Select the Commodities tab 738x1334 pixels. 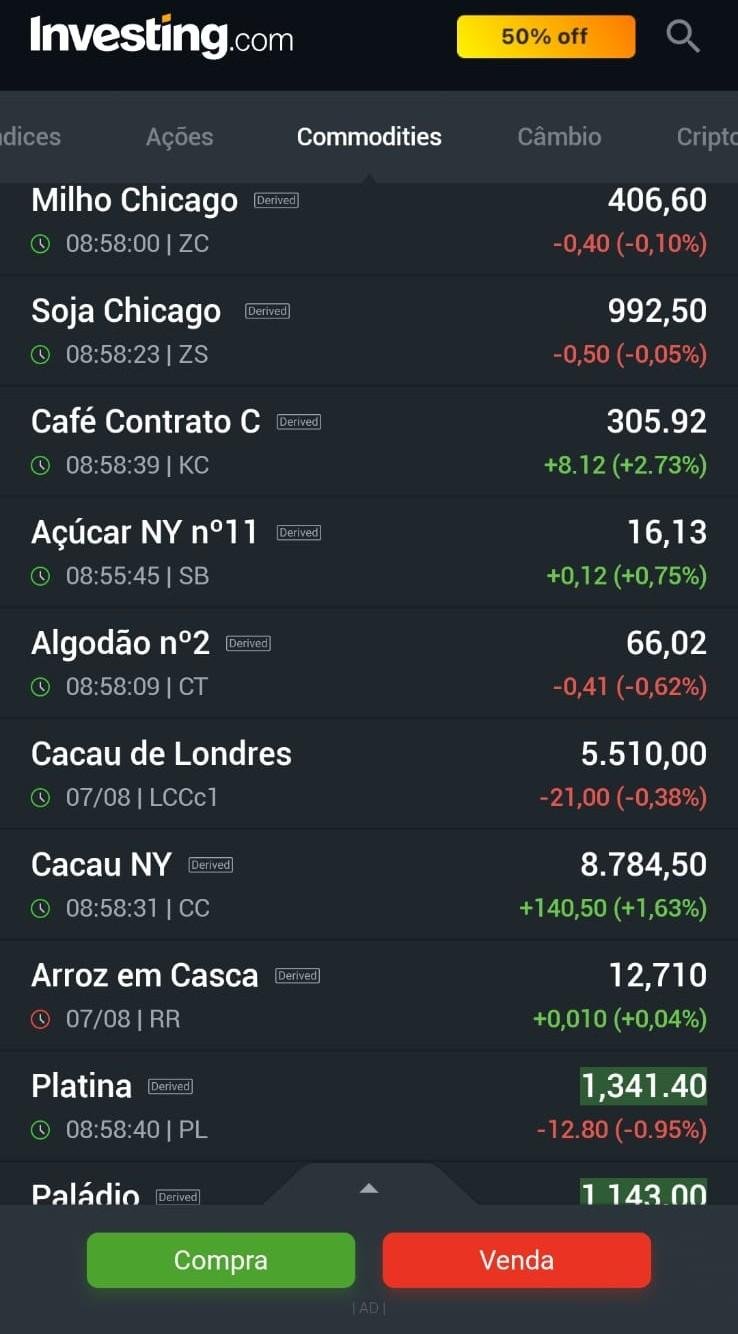click(x=369, y=137)
